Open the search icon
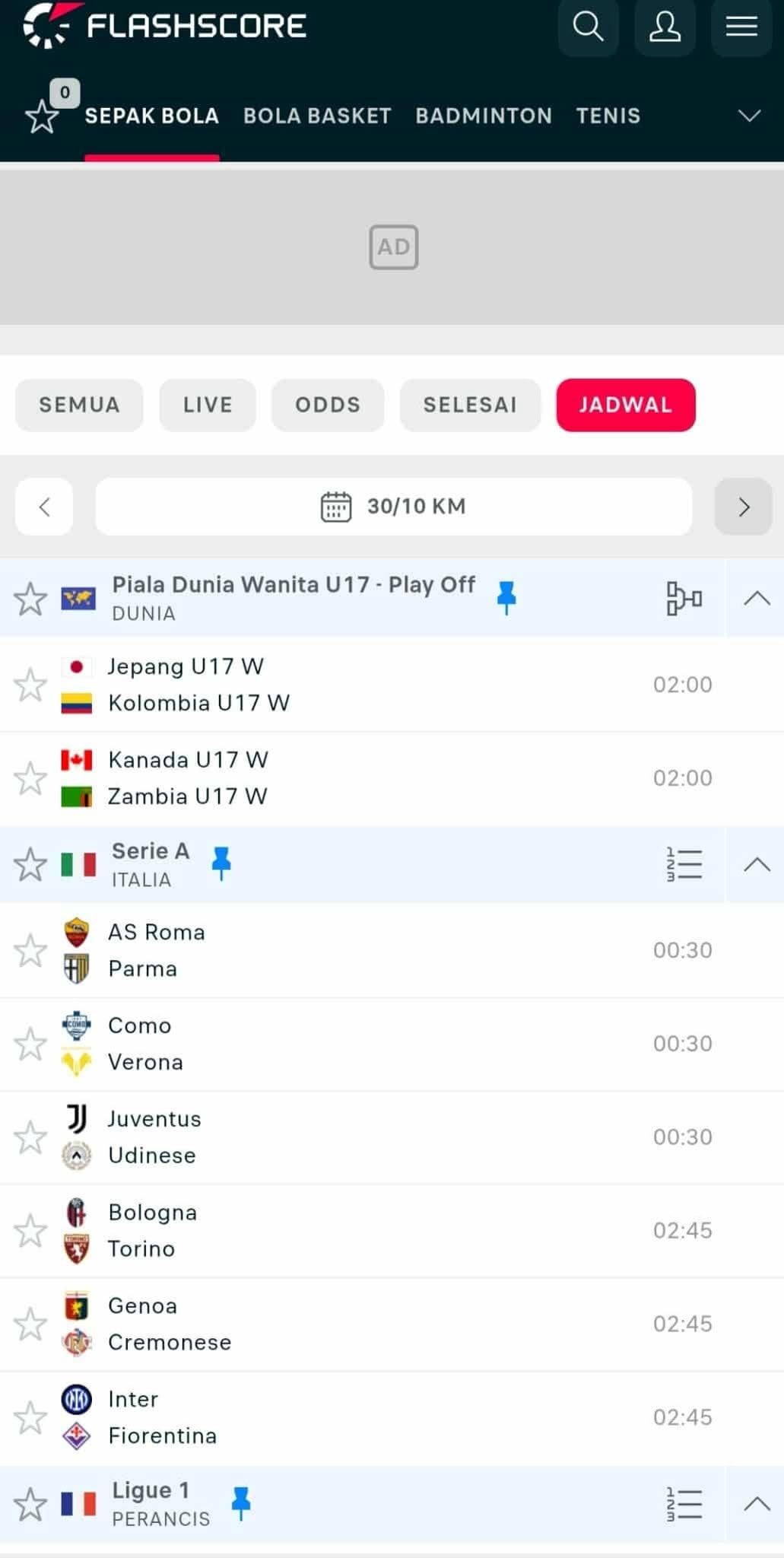 587,27
